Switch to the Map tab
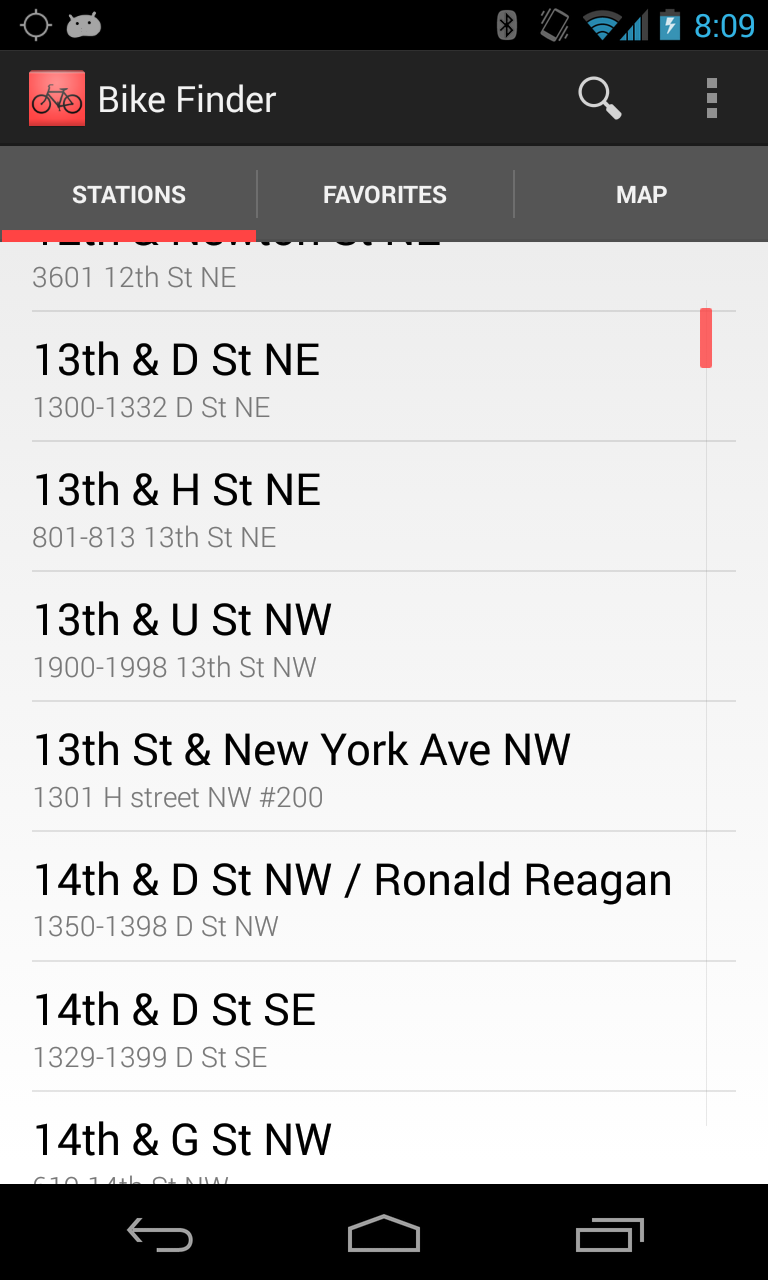The image size is (768, 1280). point(641,195)
